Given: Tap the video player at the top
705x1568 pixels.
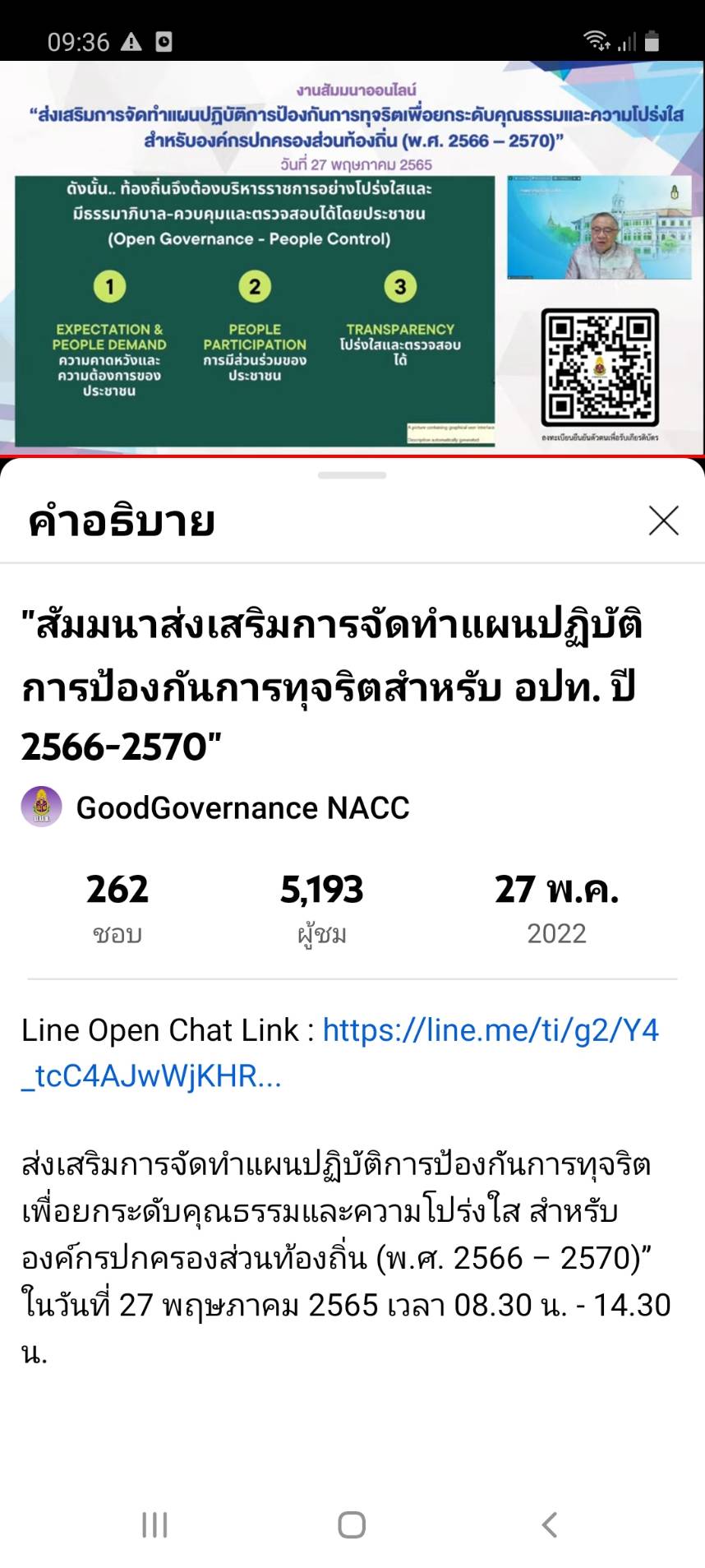Looking at the screenshot, I should coord(352,258).
